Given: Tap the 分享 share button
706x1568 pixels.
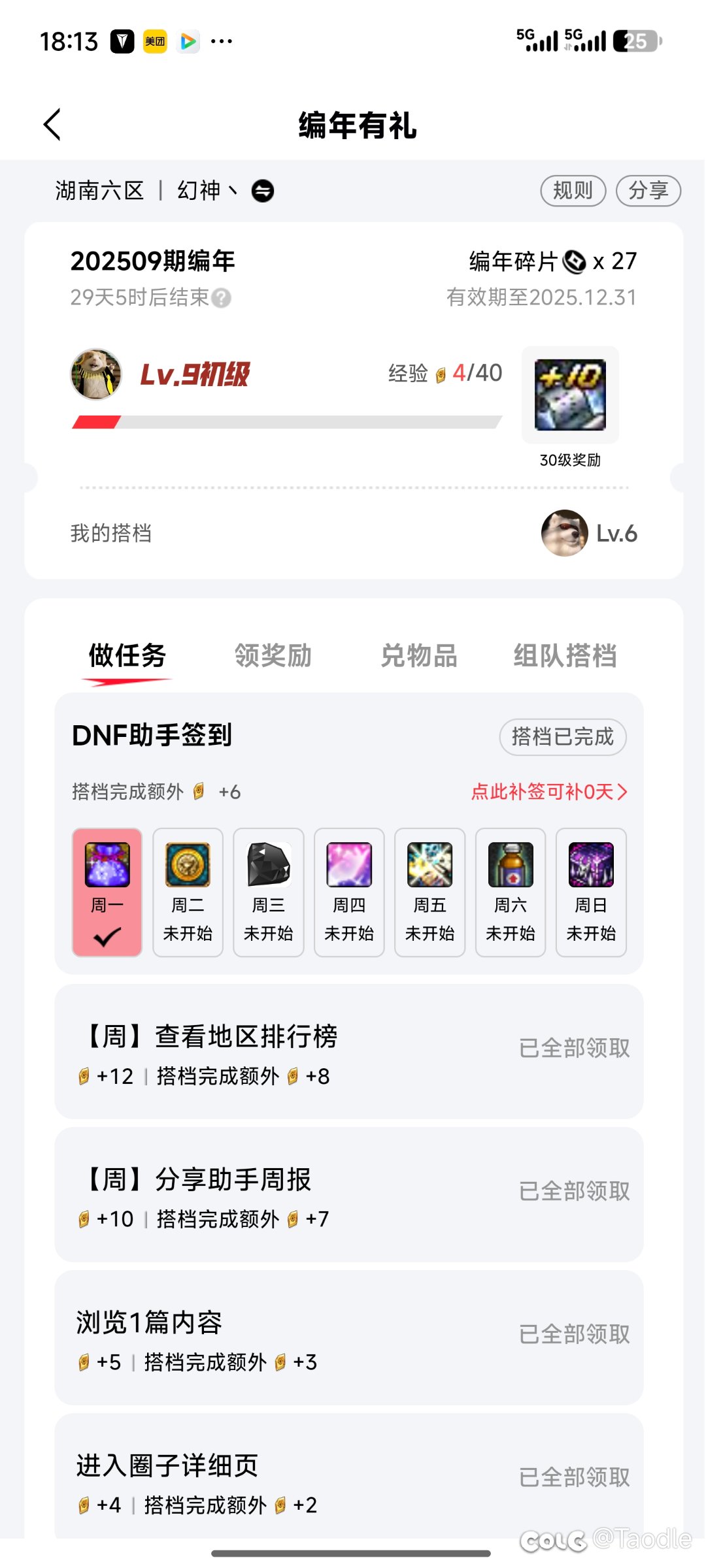Looking at the screenshot, I should (648, 191).
